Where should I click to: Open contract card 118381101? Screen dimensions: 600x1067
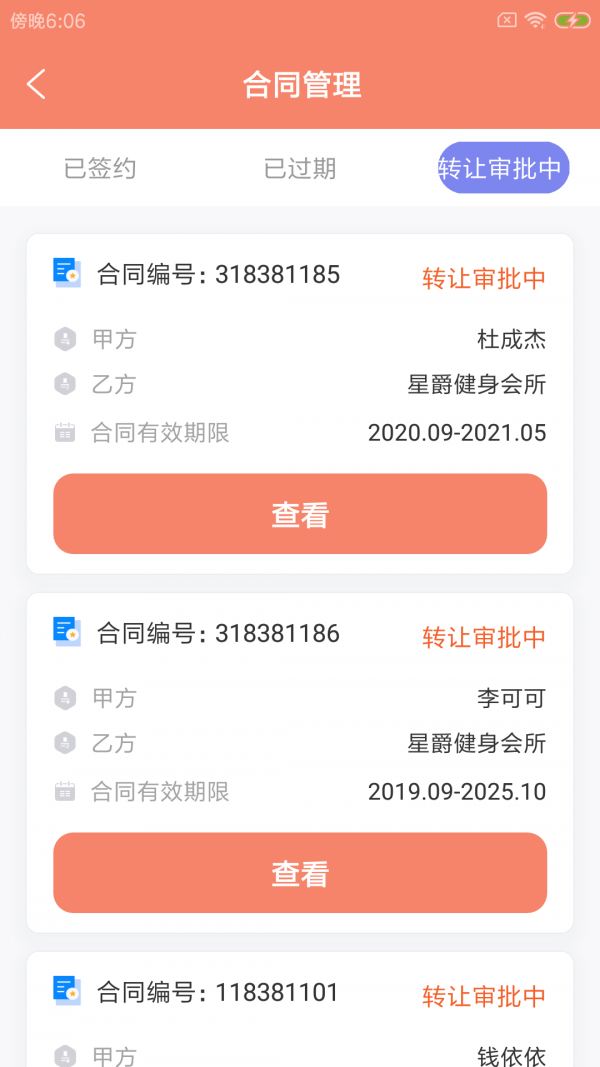300,1010
